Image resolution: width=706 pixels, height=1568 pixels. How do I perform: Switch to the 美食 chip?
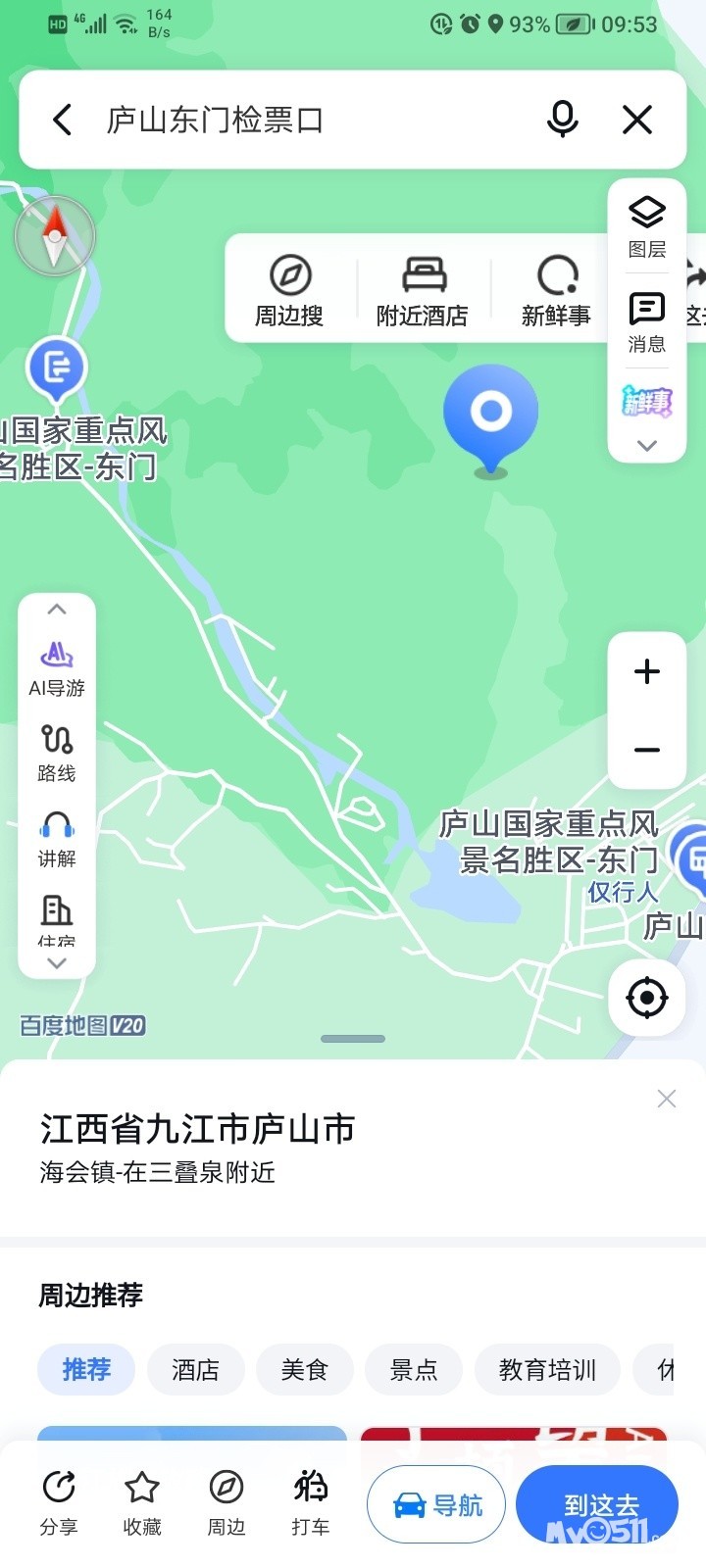[x=304, y=1369]
